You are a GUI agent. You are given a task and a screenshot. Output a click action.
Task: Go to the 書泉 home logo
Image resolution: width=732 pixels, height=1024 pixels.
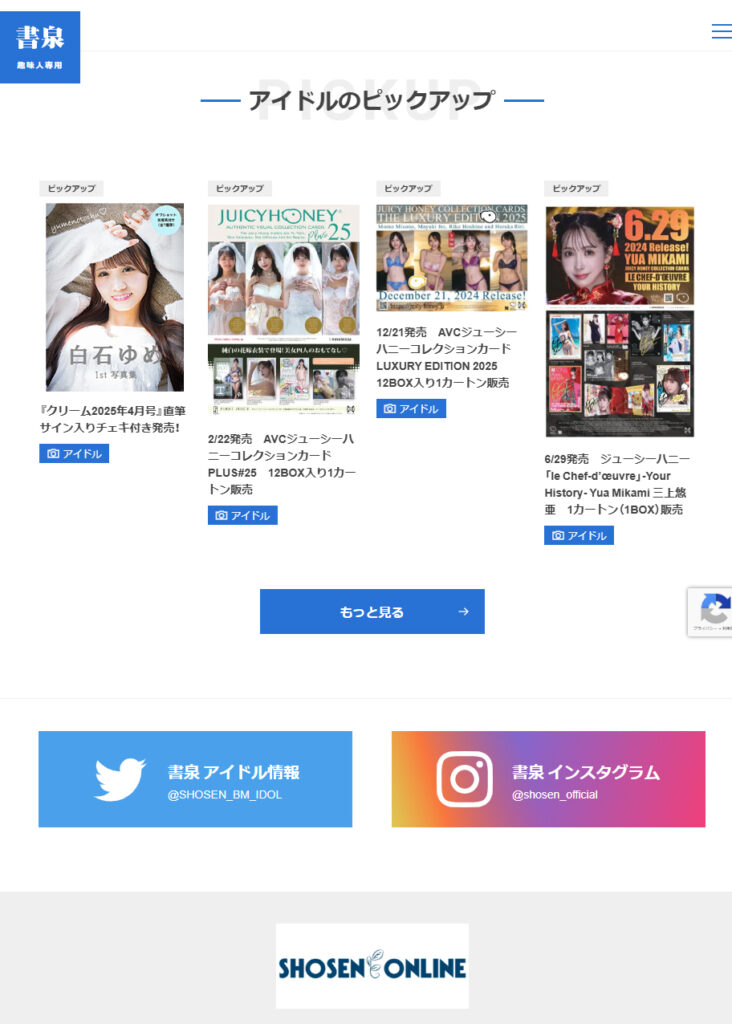(40, 47)
